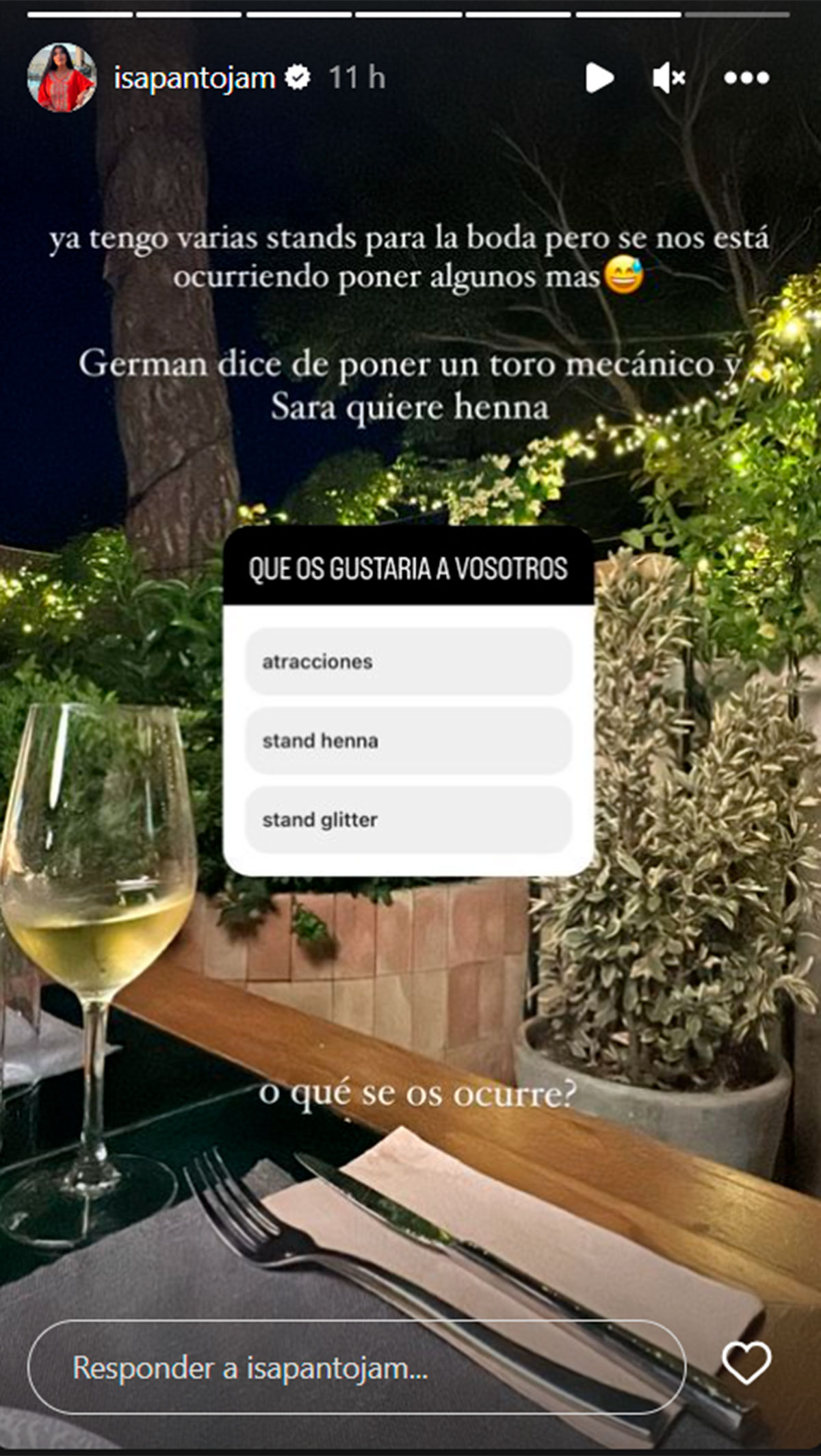The width and height of the screenshot is (821, 1456).
Task: Unmute the story sound
Action: (668, 78)
